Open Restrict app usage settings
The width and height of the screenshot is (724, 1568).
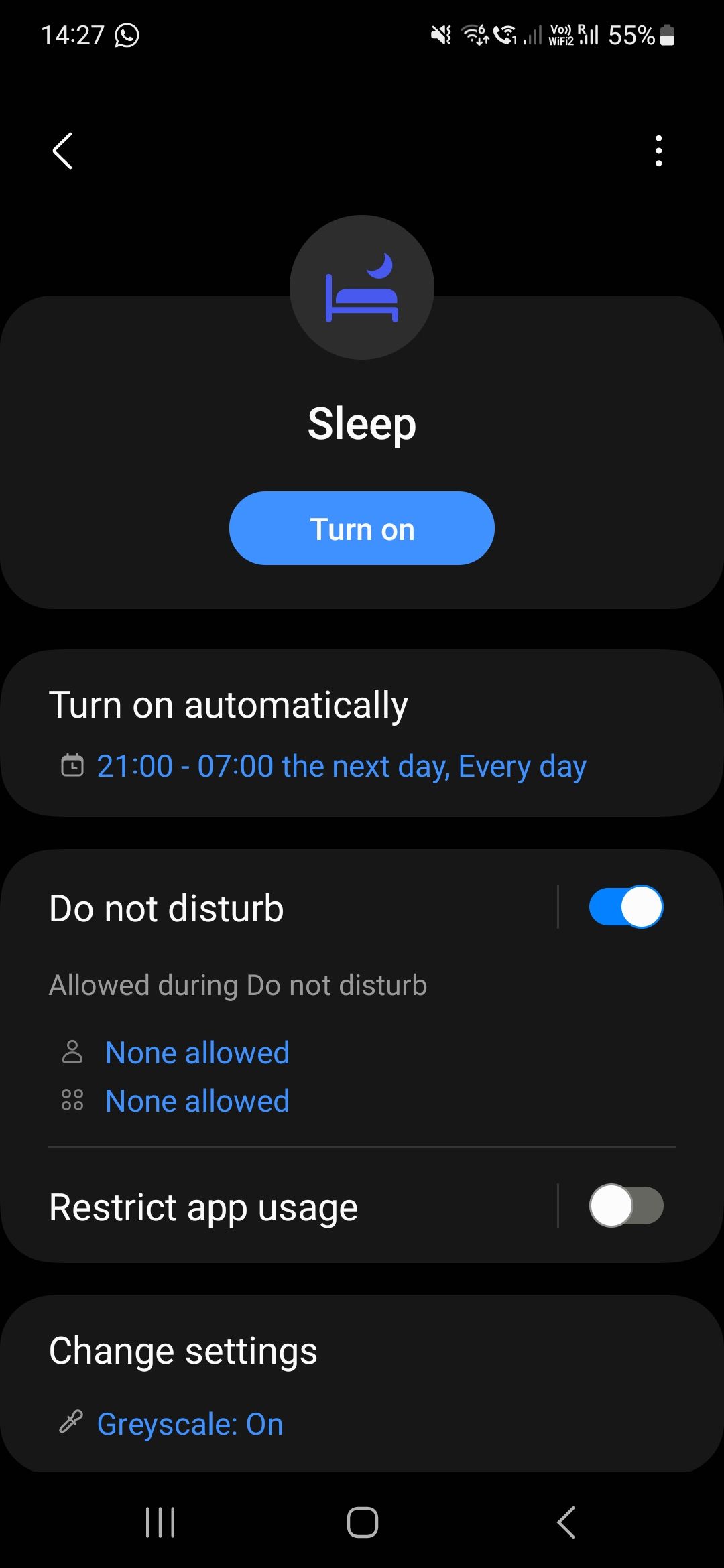coord(203,1207)
